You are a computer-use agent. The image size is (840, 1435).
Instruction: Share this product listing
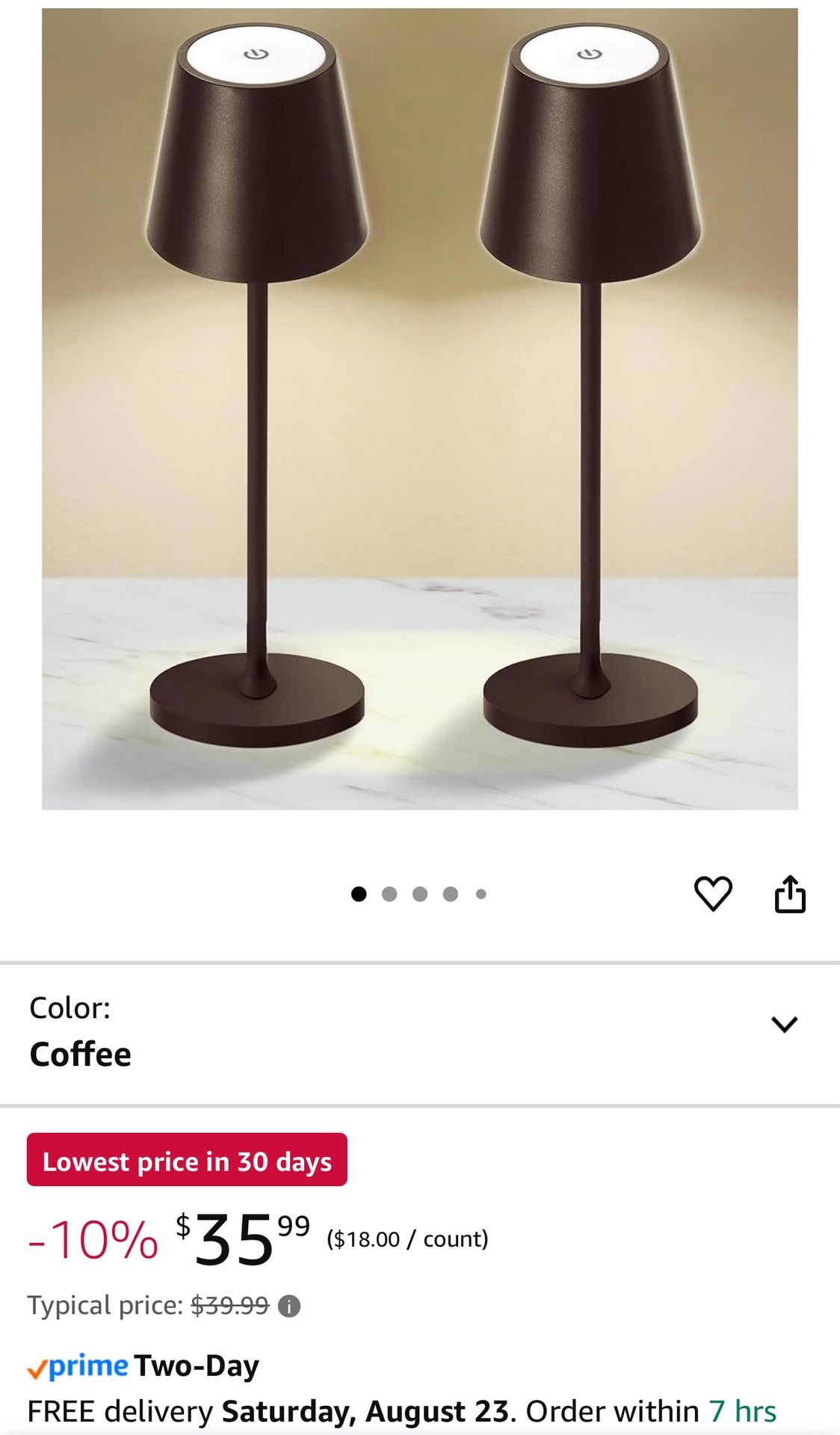(790, 894)
